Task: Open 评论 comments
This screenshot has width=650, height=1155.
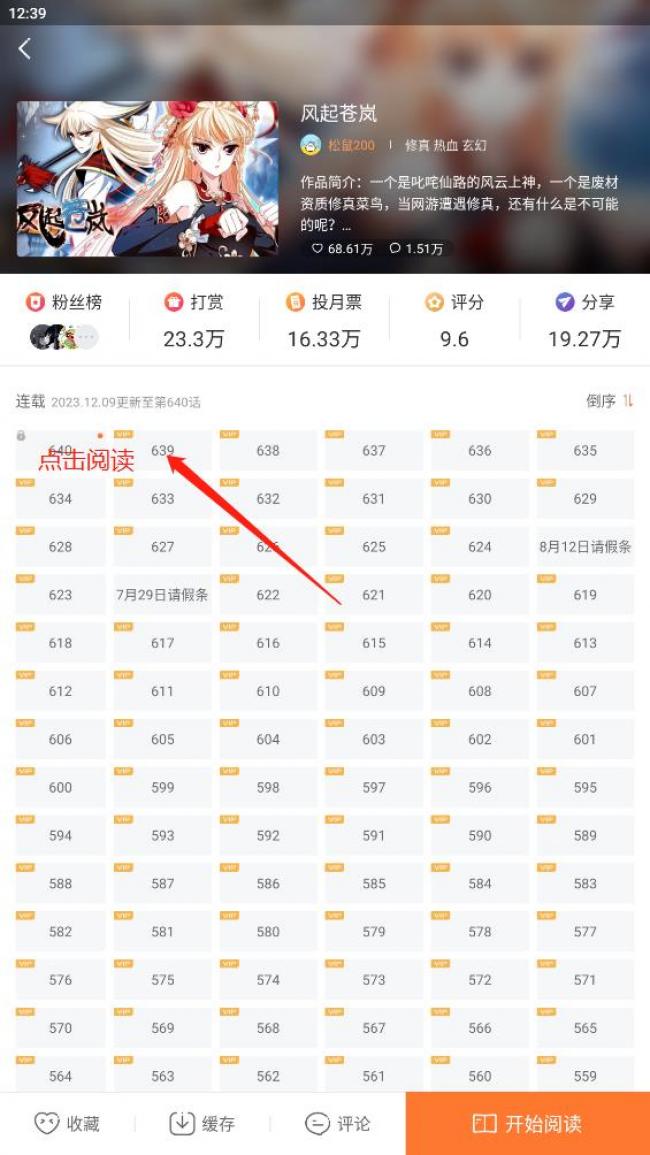Action: click(x=337, y=1123)
